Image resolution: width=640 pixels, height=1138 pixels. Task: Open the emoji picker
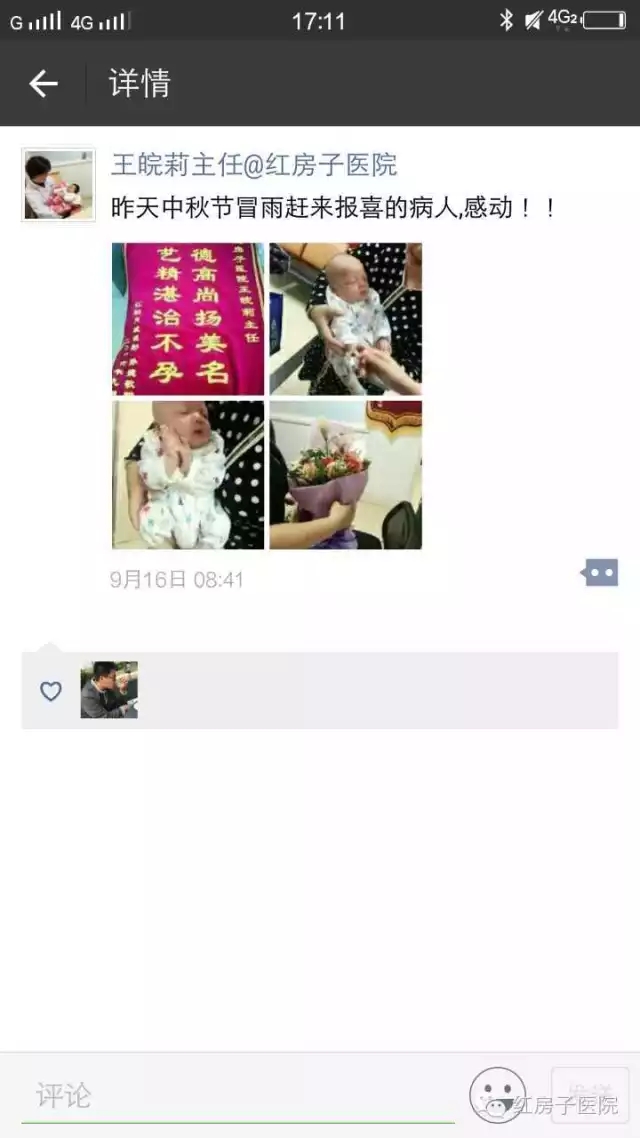click(497, 1094)
